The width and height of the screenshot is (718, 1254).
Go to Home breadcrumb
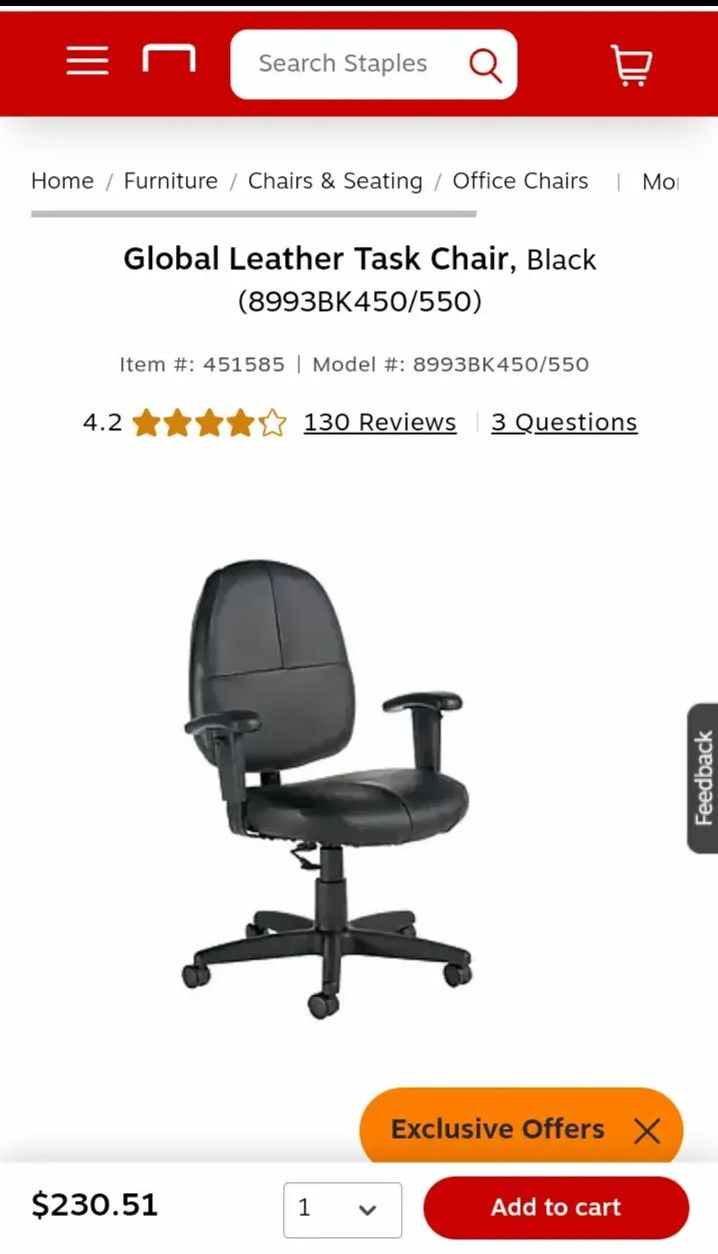click(x=62, y=181)
